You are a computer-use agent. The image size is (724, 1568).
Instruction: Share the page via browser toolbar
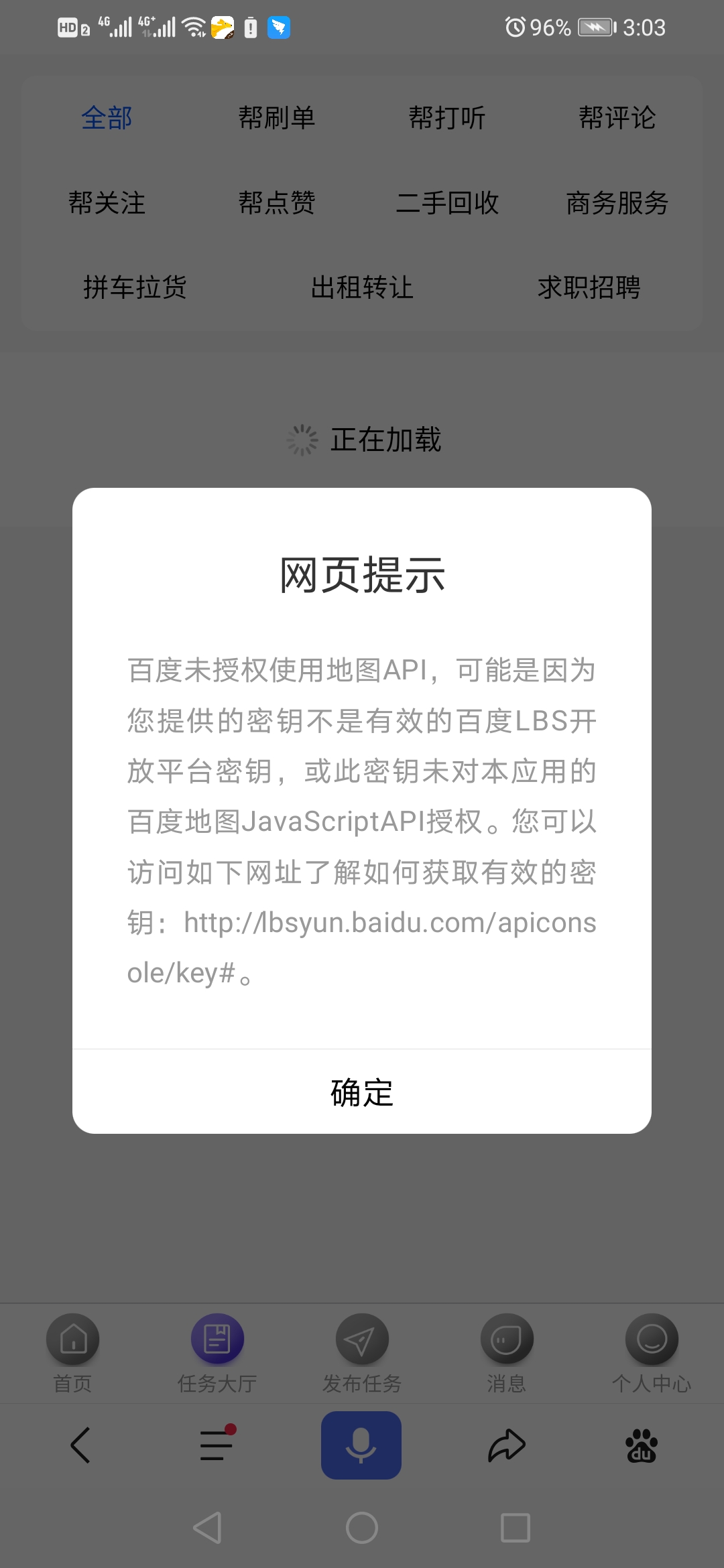[x=507, y=1445]
